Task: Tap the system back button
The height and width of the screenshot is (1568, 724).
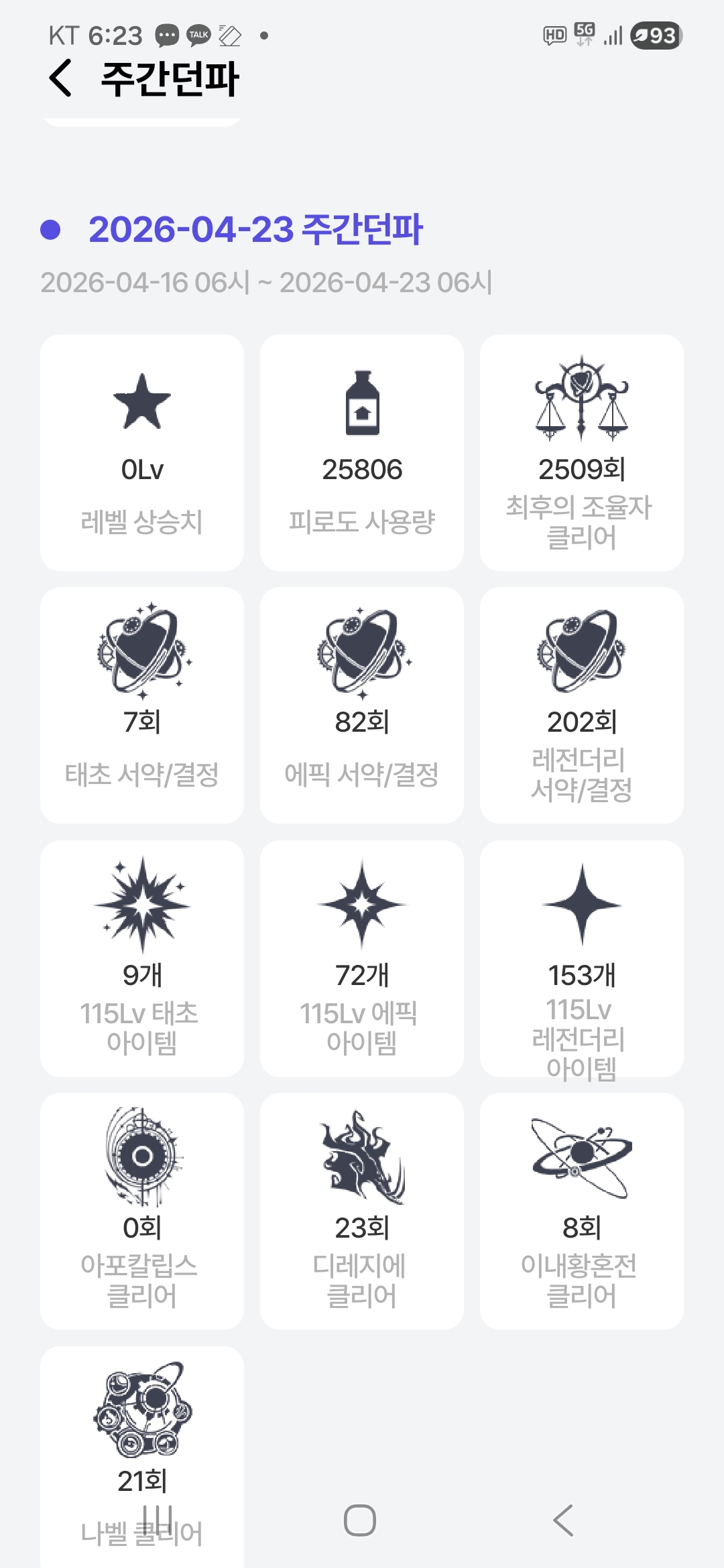Action: (563, 1520)
